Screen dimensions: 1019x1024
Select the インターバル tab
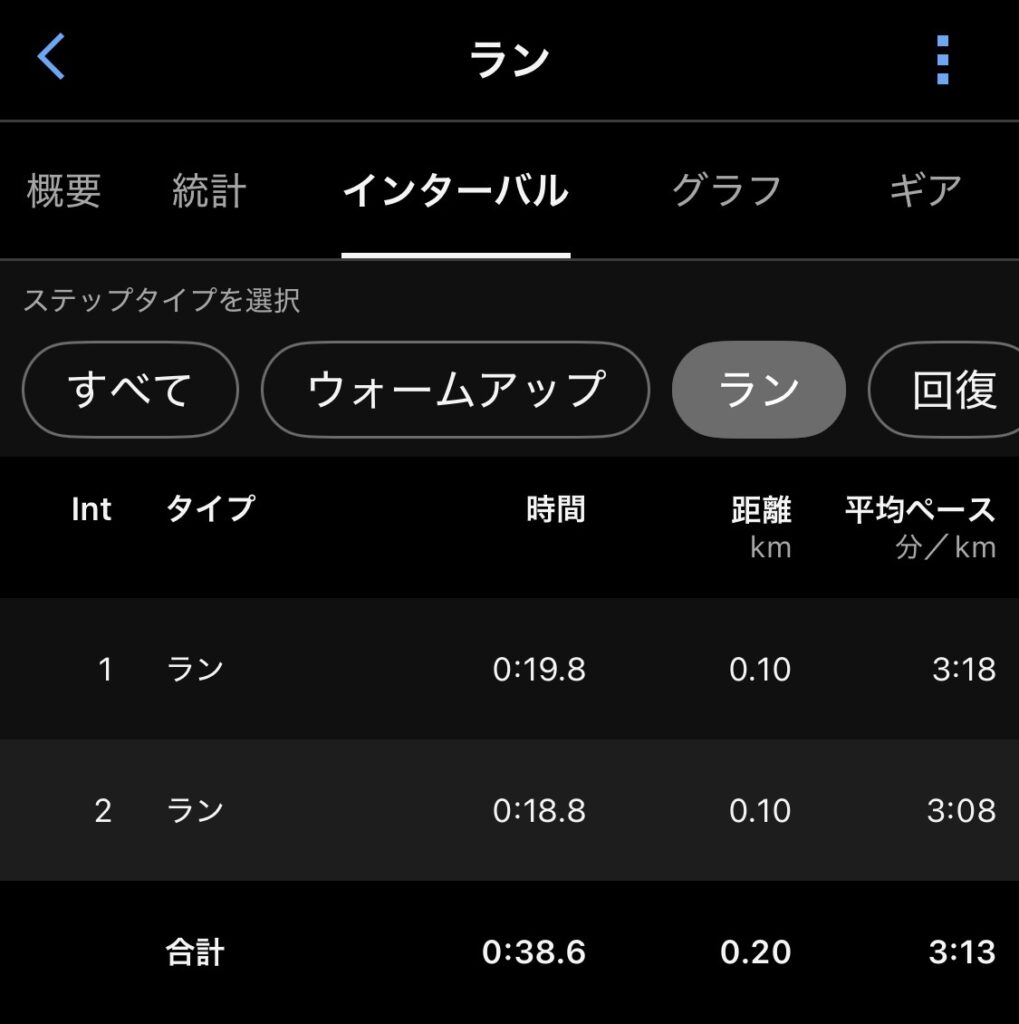(x=455, y=190)
